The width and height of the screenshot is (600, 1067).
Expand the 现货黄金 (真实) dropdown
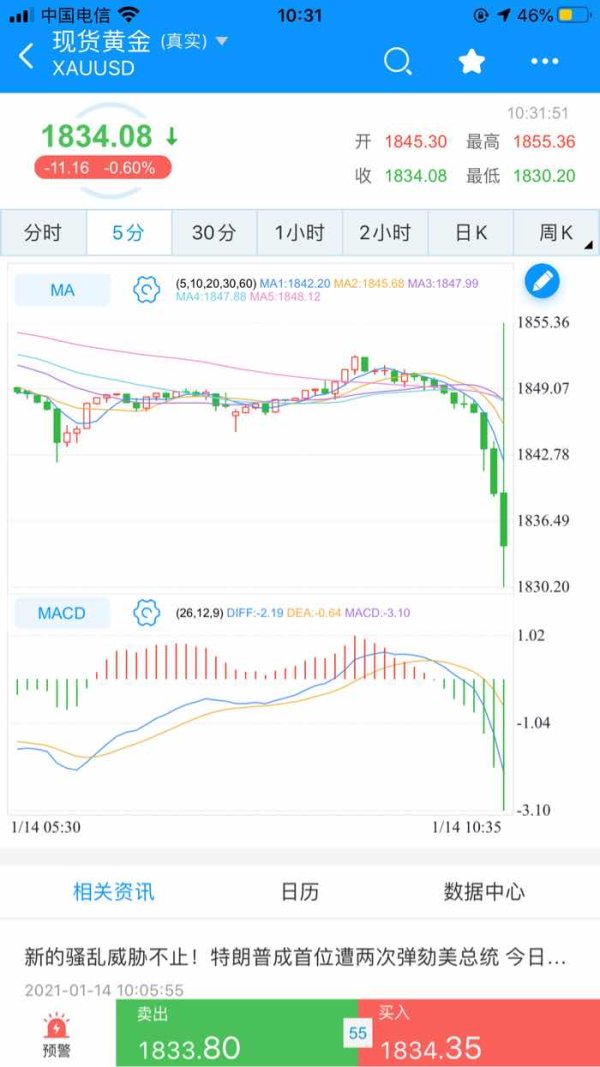(222, 42)
